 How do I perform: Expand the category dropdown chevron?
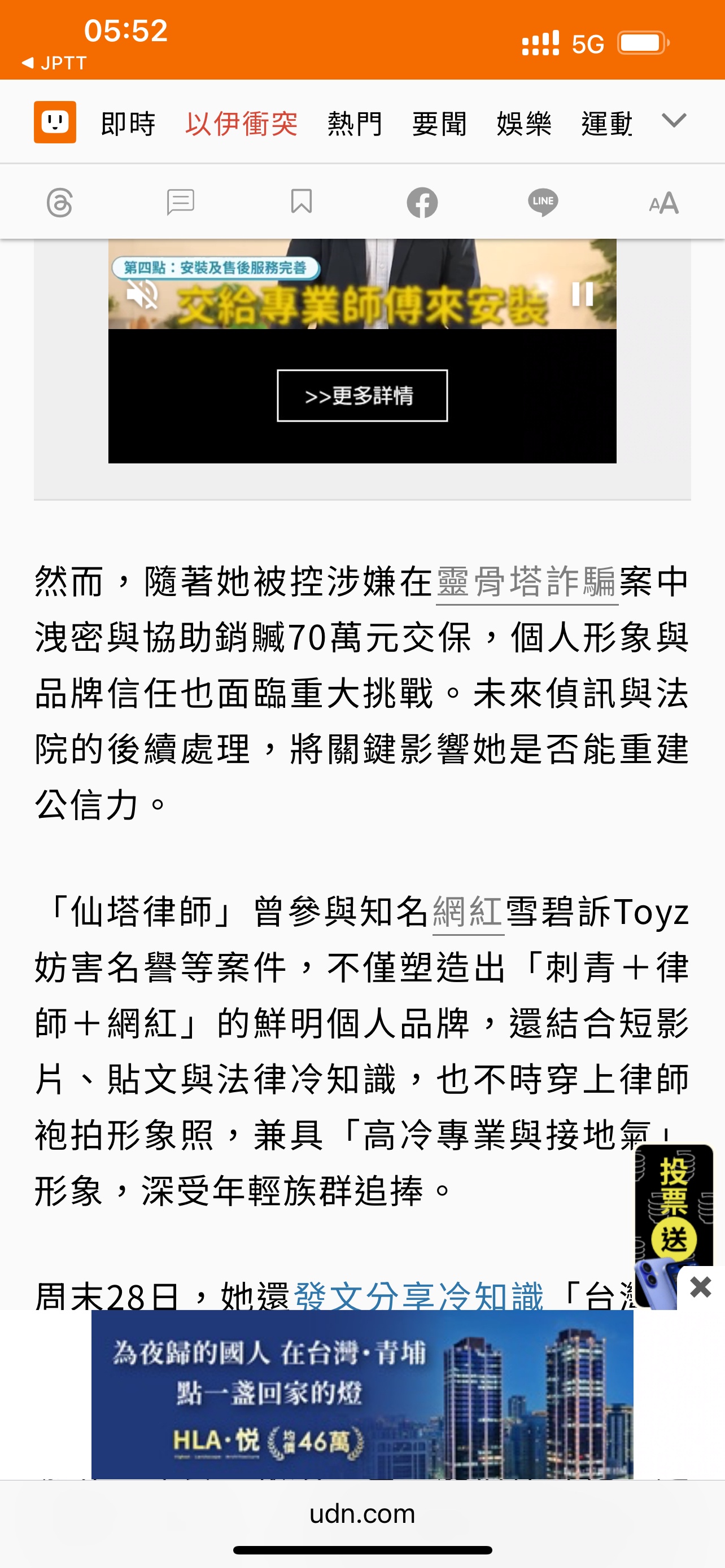[674, 121]
